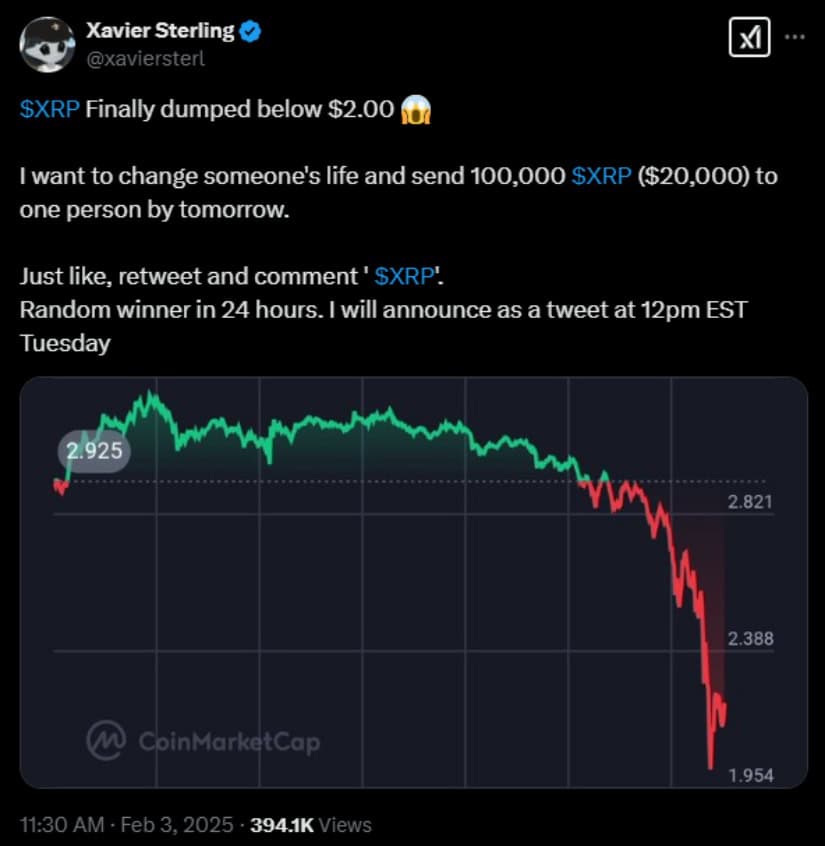The image size is (825, 846).
Task: Visit the @xaviersterl handle
Action: coord(147,58)
